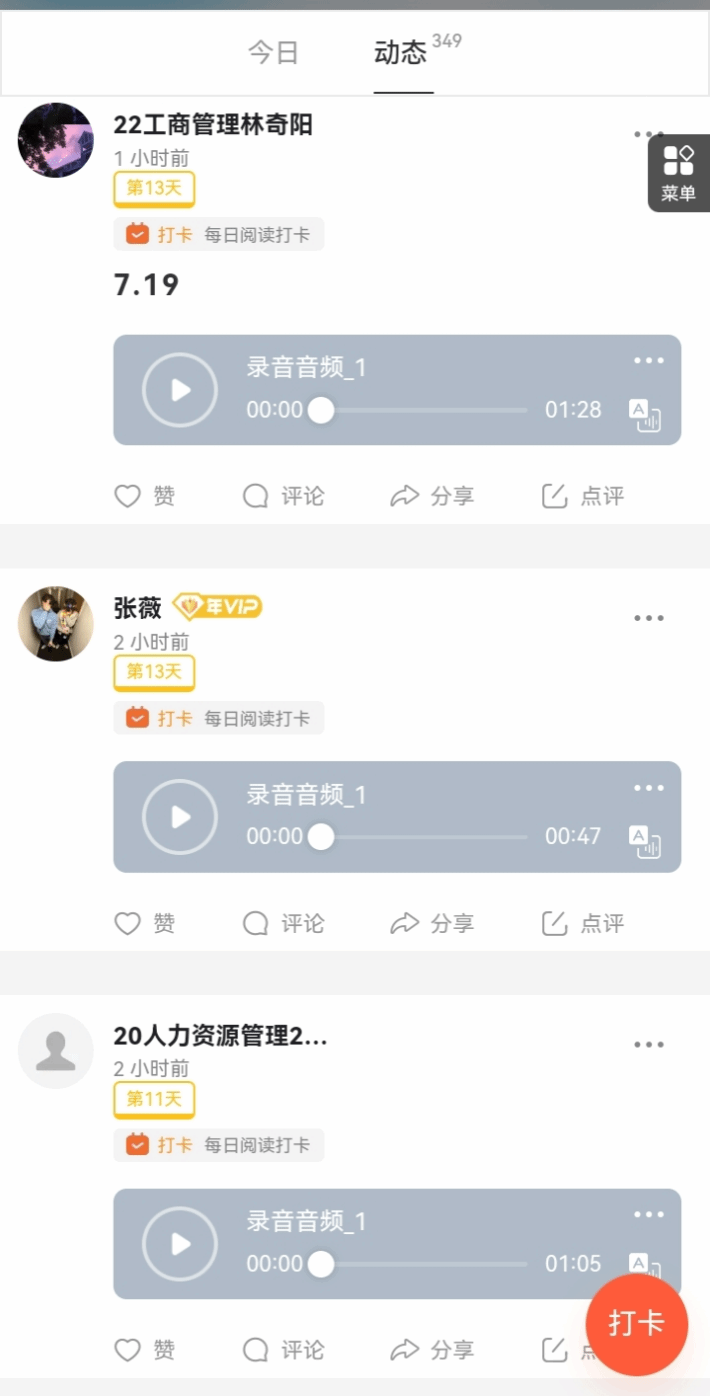
Task: Share 张薇's post
Action: 432,923
